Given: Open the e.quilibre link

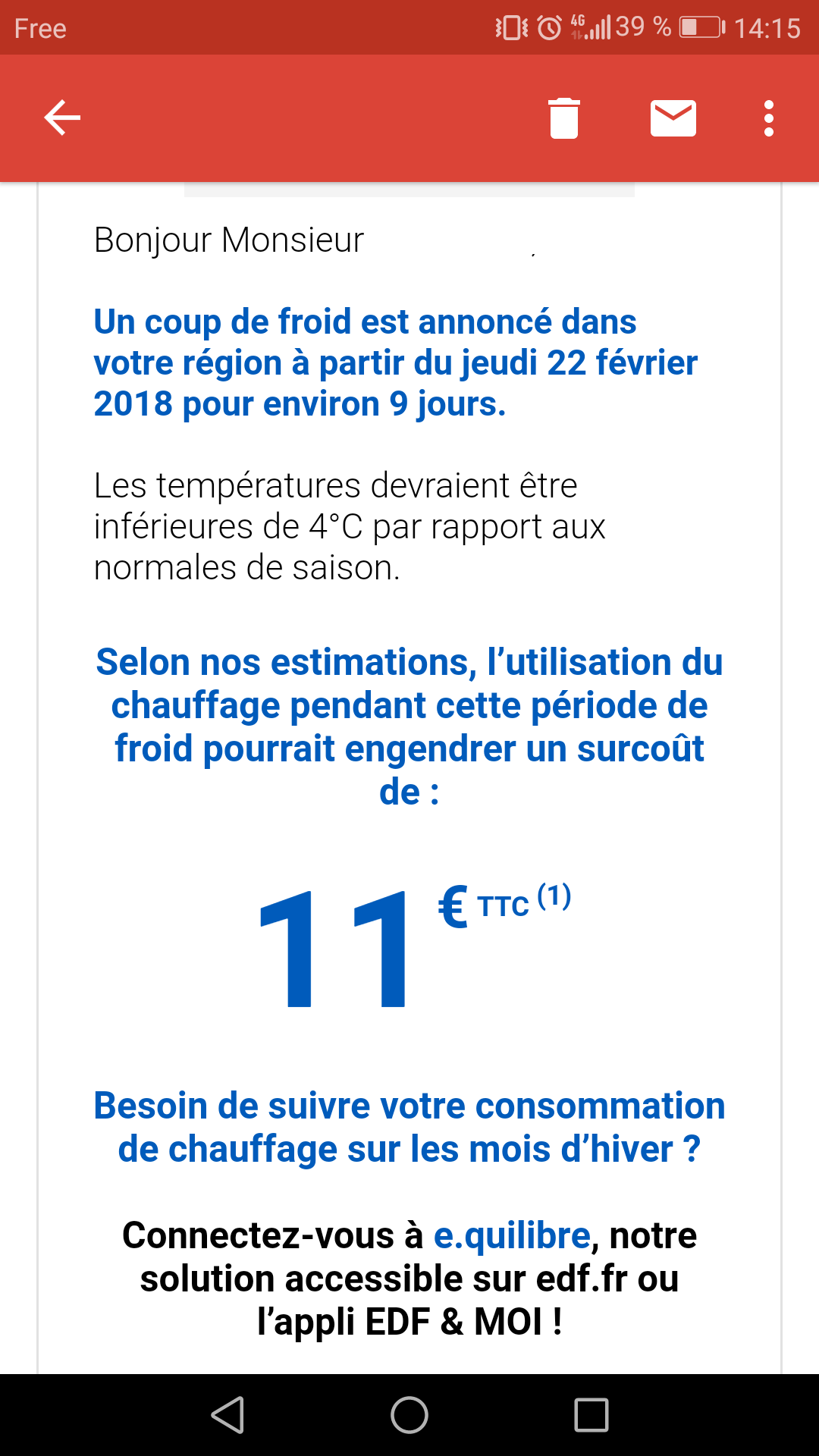Looking at the screenshot, I should 511,1235.
